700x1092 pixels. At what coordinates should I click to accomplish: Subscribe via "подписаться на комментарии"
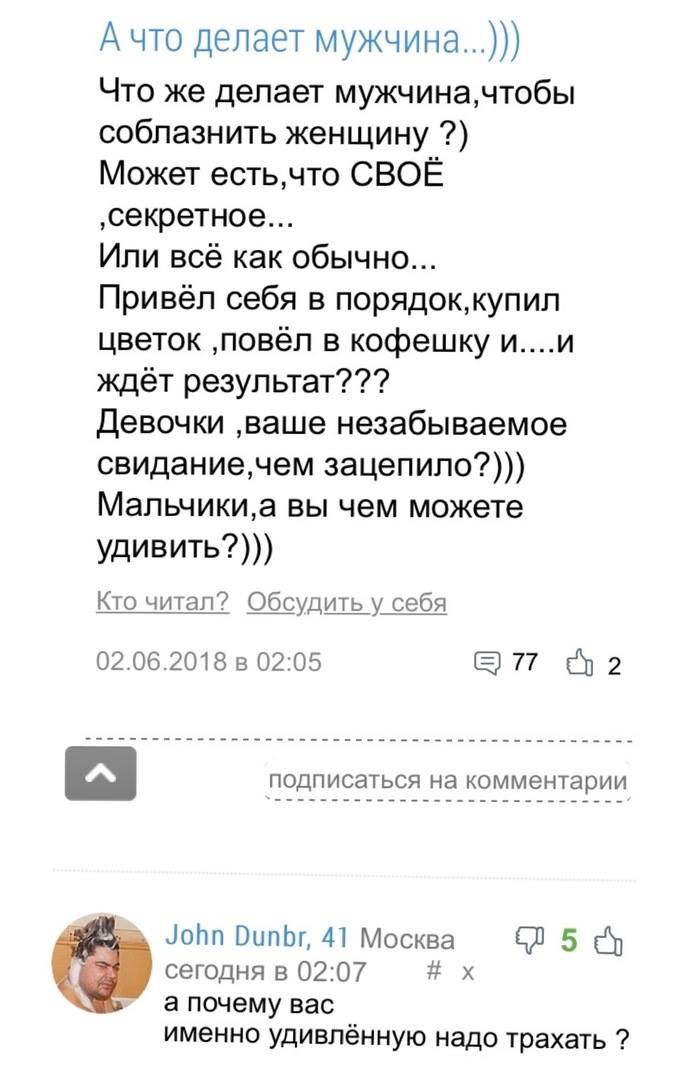pos(448,780)
